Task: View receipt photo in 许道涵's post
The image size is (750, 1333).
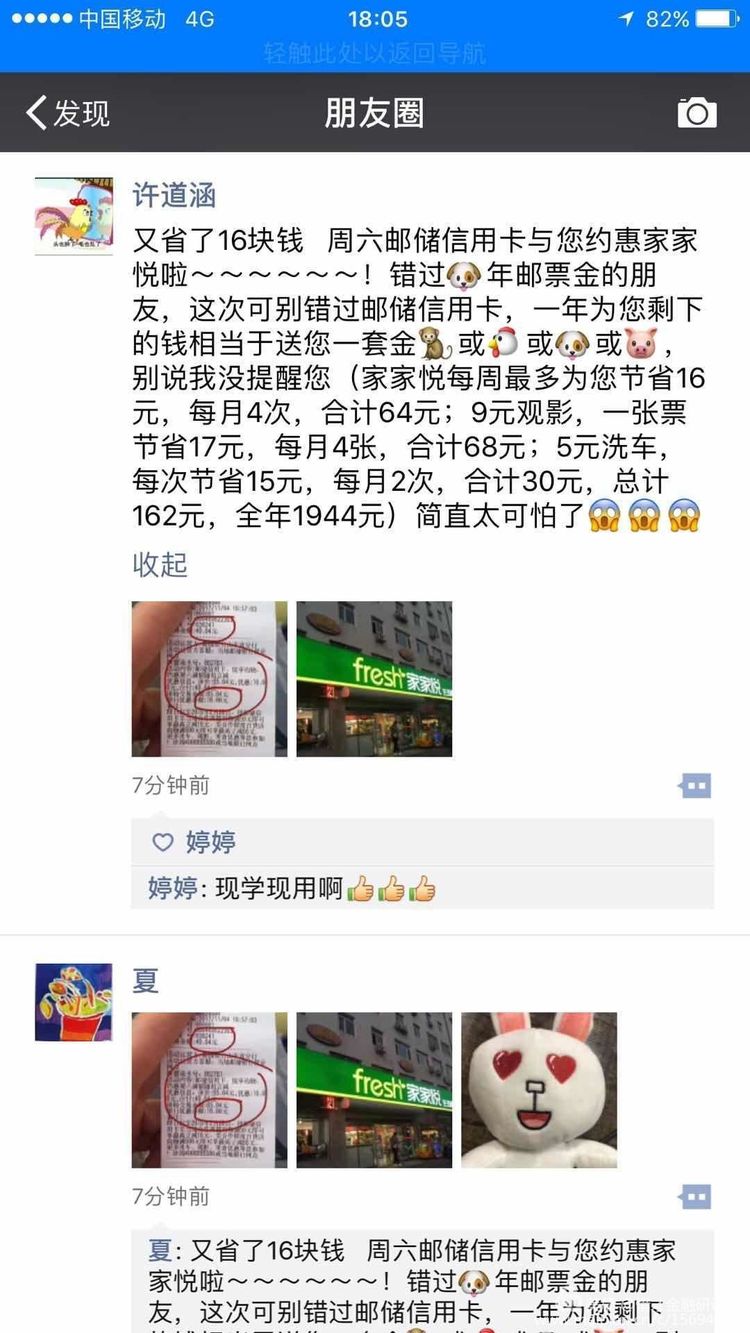Action: pyautogui.click(x=209, y=678)
